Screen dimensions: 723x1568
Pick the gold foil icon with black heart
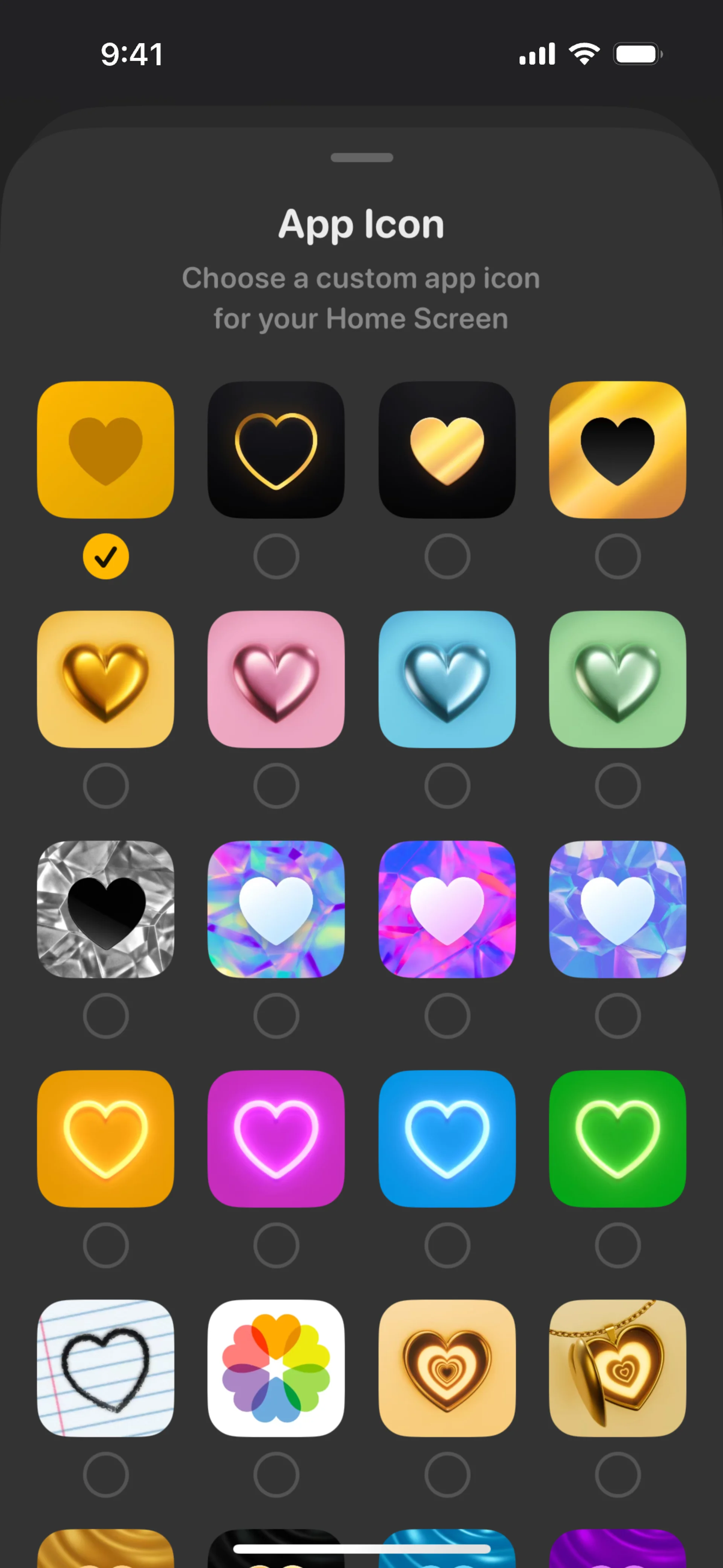pyautogui.click(x=617, y=450)
